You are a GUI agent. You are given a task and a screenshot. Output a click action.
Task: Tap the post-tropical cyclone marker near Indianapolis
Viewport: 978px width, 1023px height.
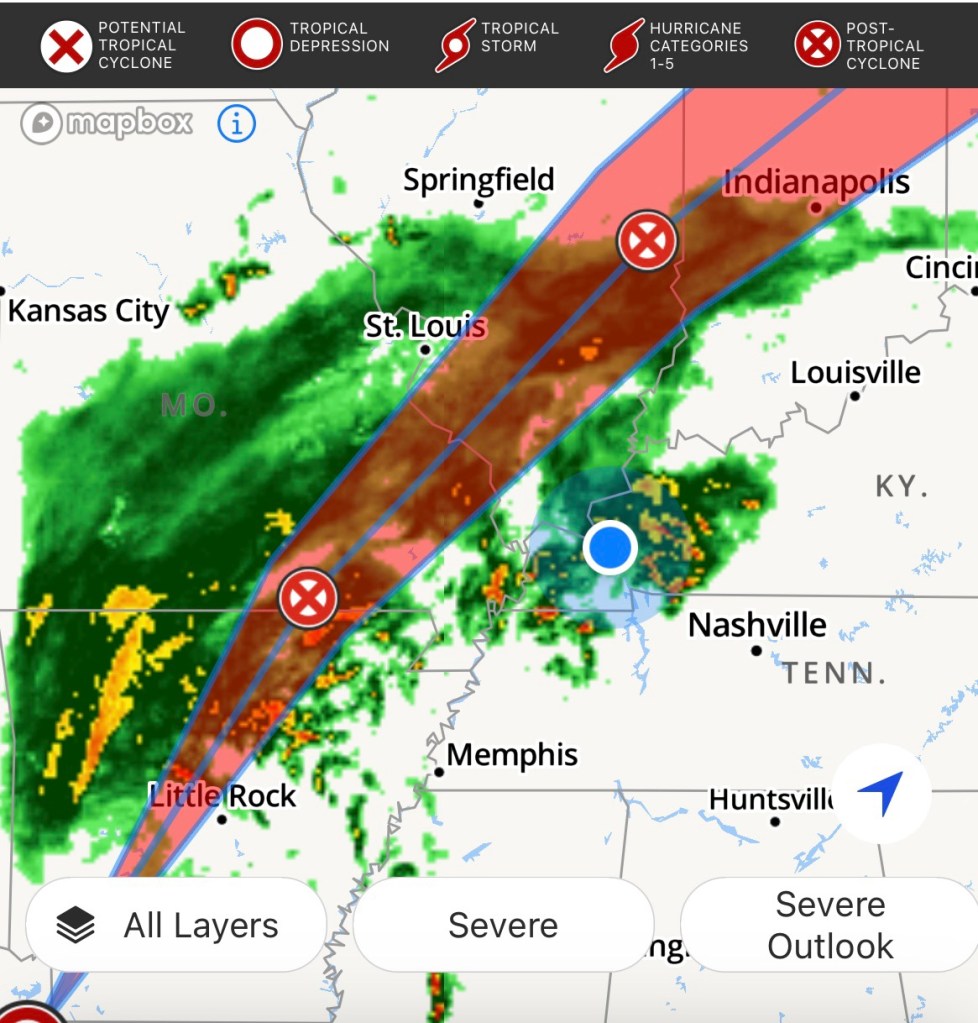click(647, 241)
